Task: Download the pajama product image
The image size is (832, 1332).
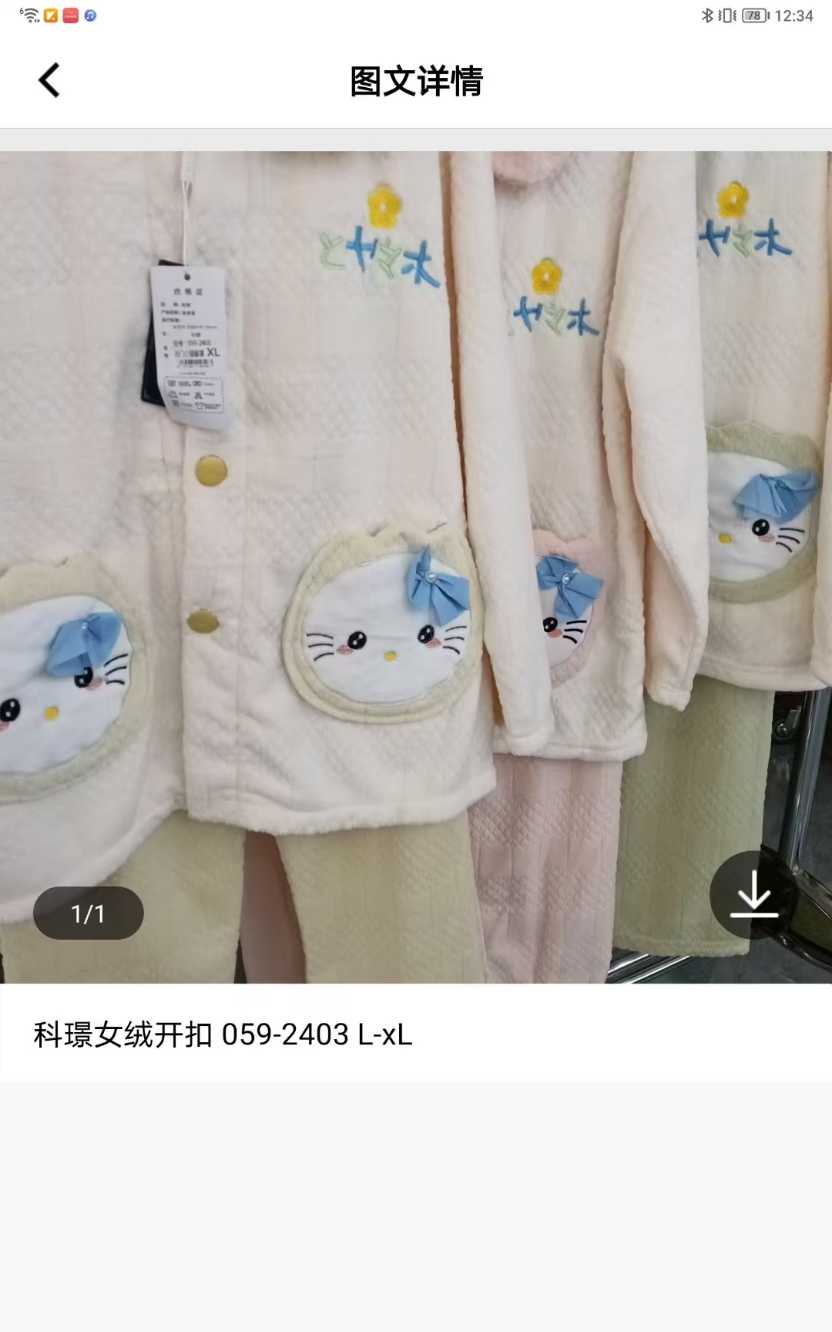Action: click(753, 895)
